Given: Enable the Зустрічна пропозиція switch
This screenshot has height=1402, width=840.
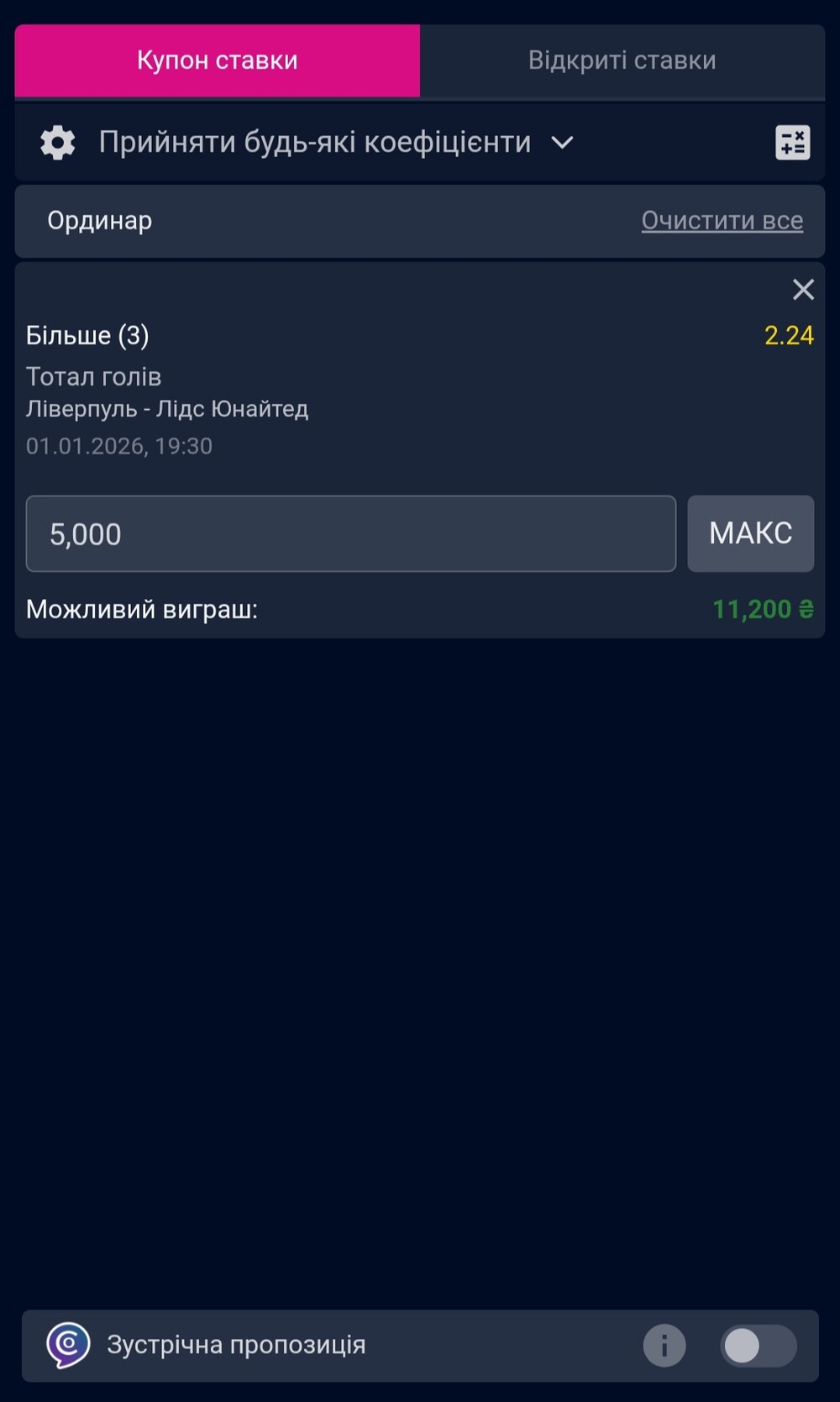Looking at the screenshot, I should pyautogui.click(x=758, y=1346).
